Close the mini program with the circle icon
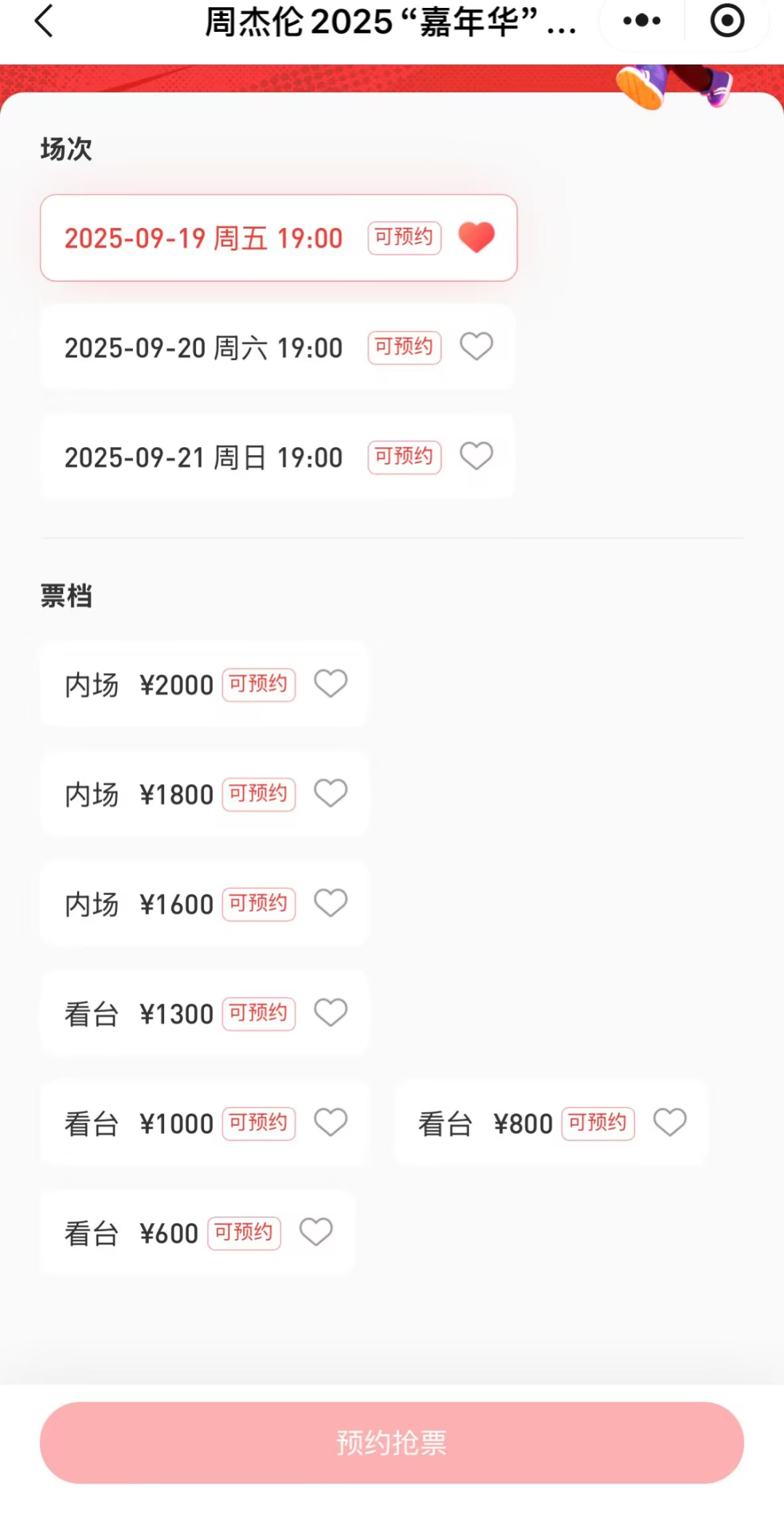Viewport: 784px width, 1515px height. click(727, 21)
